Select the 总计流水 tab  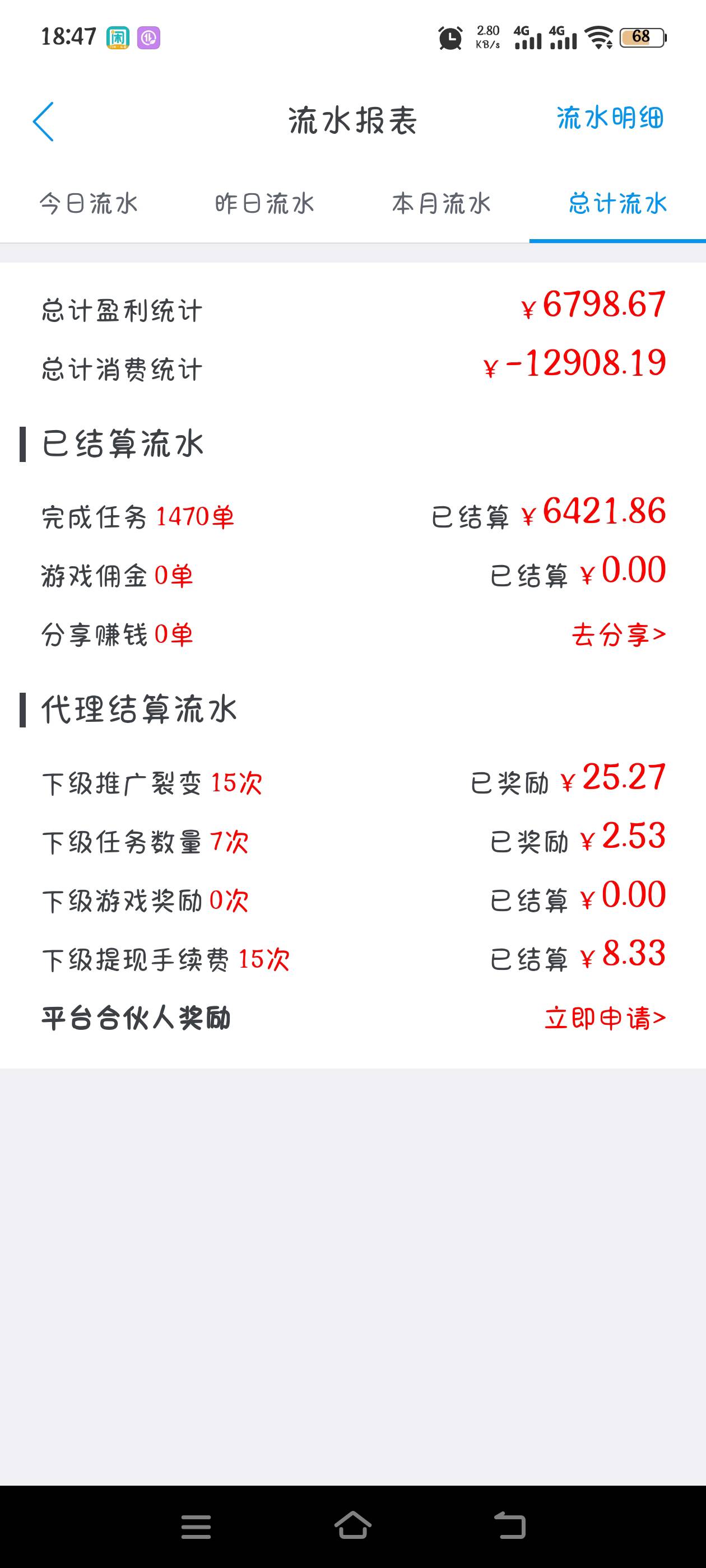tap(617, 204)
